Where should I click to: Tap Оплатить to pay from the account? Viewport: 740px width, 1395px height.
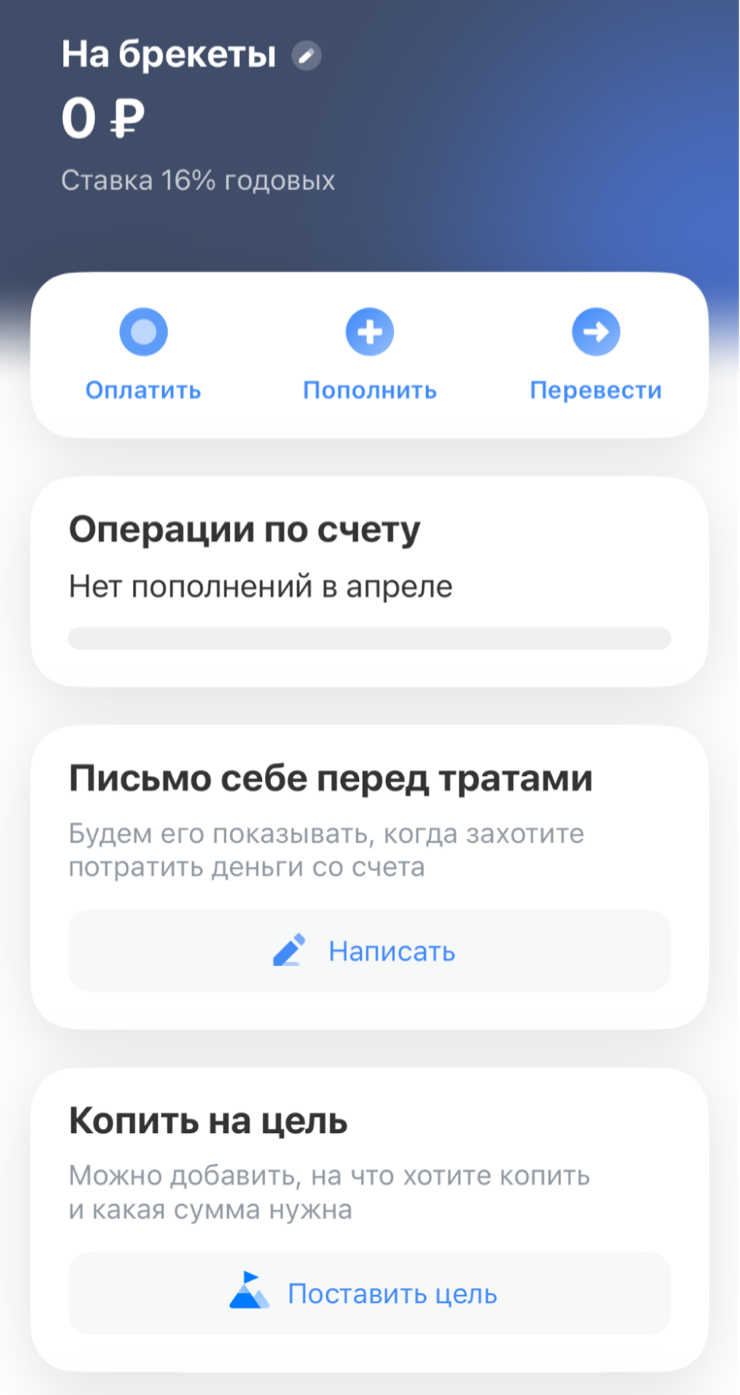(x=143, y=354)
